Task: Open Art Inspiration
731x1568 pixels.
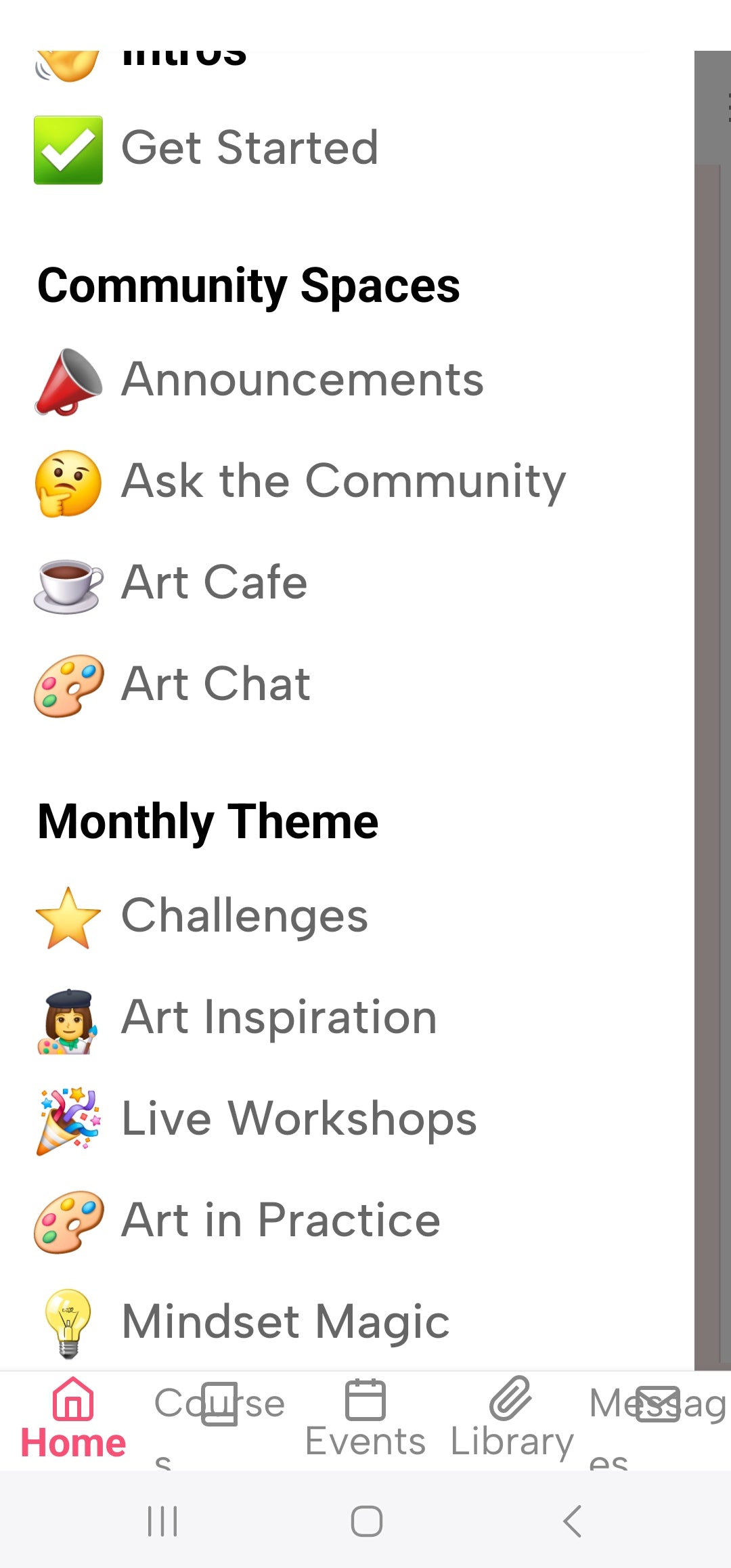Action: [x=236, y=1018]
